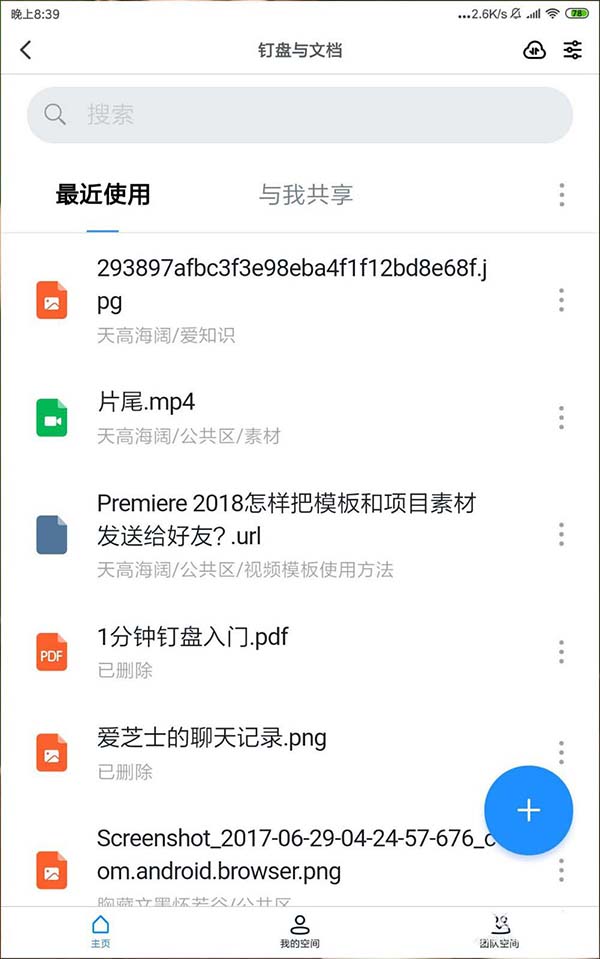Switch to the 我的空间 tab
This screenshot has height=959, width=600.
(299, 931)
